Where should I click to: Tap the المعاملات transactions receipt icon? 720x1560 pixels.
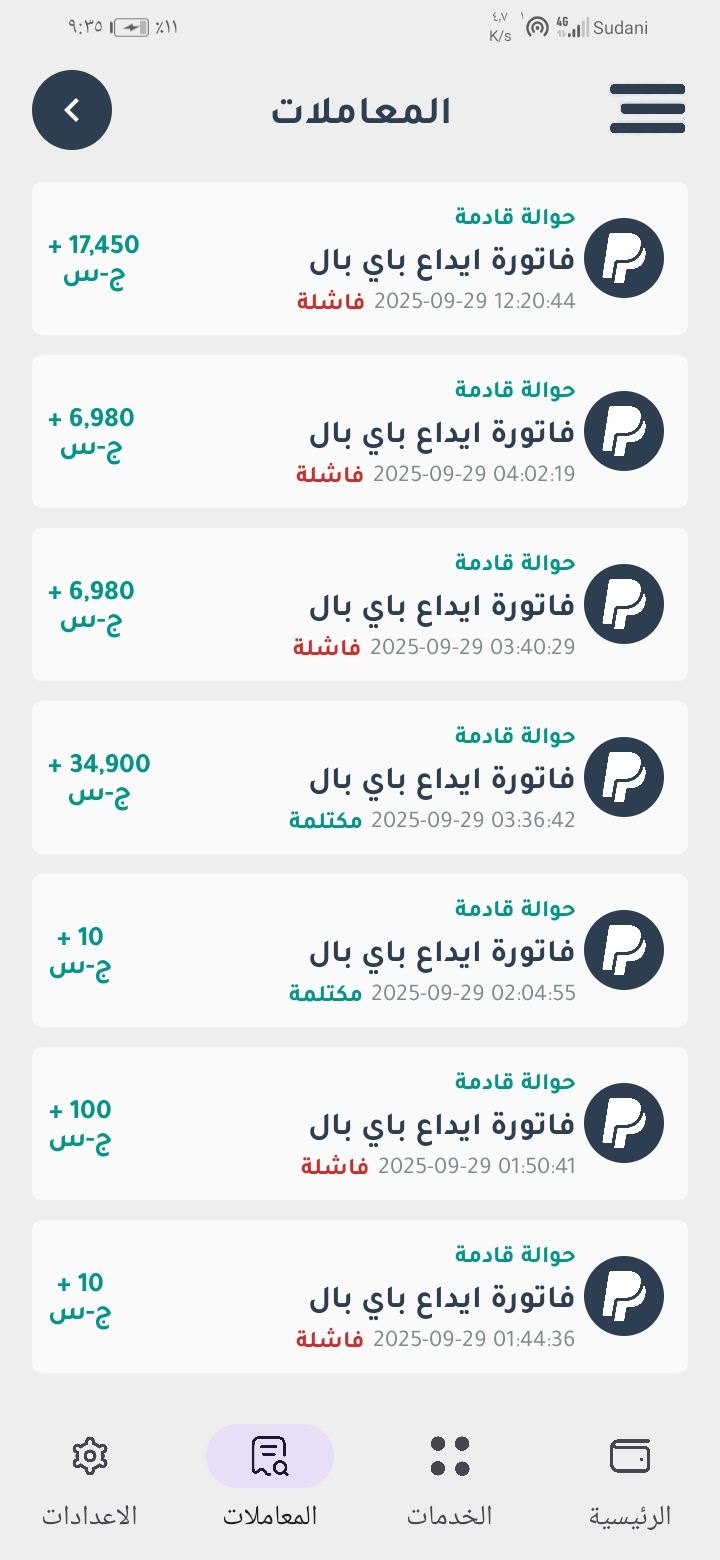269,1455
